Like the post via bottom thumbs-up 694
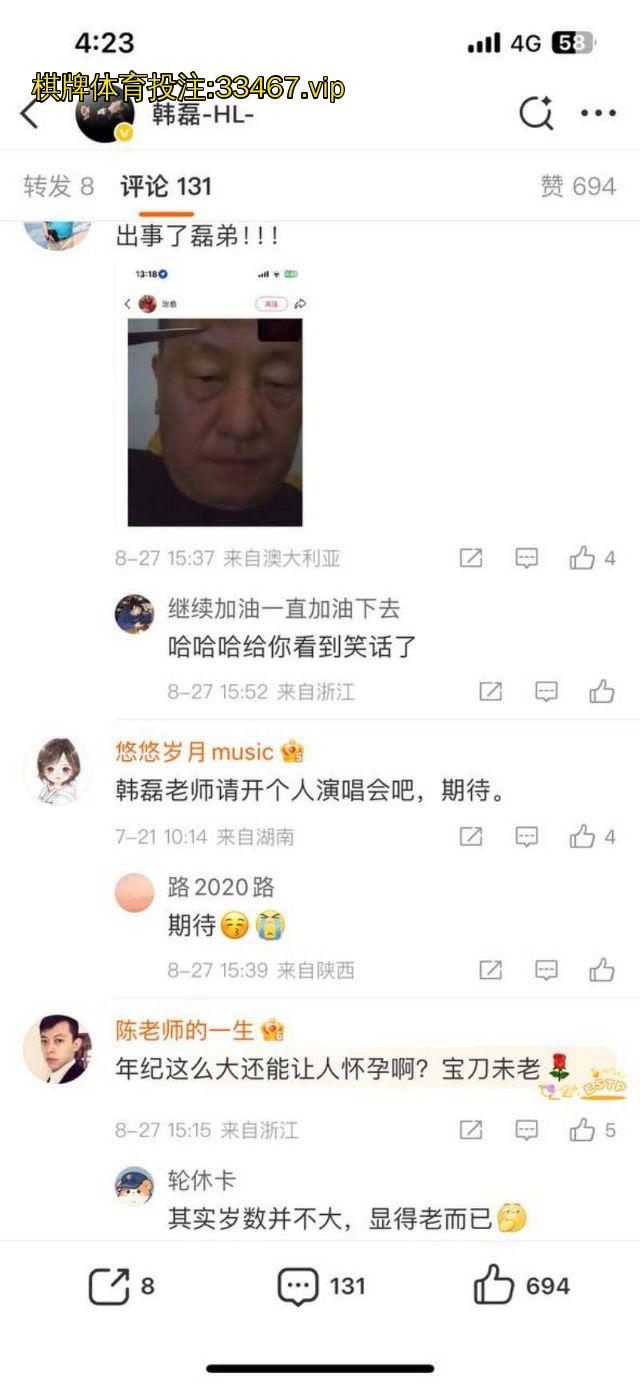Image resolution: width=640 pixels, height=1386 pixels. click(x=521, y=1286)
